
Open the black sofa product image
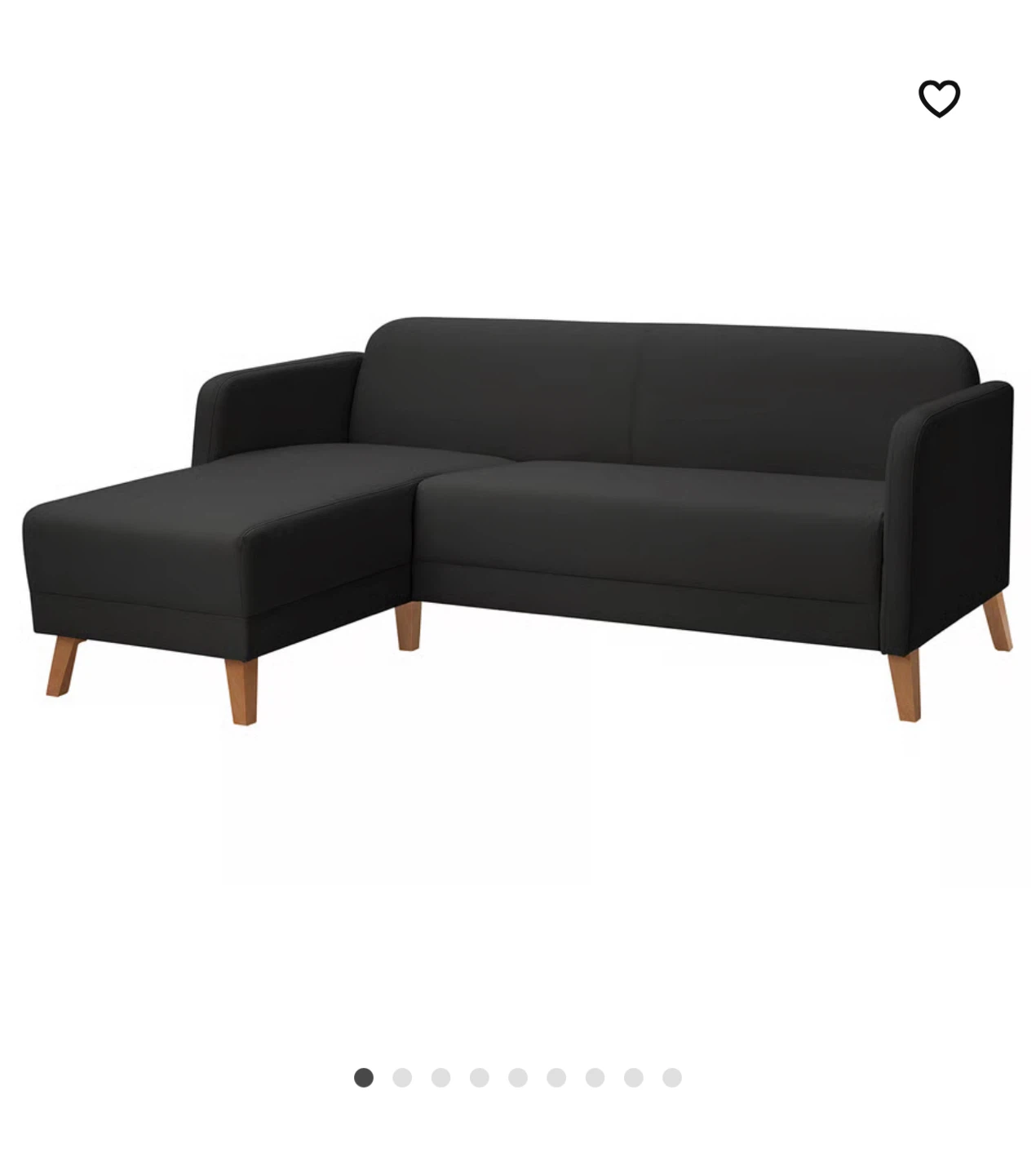coord(518,521)
